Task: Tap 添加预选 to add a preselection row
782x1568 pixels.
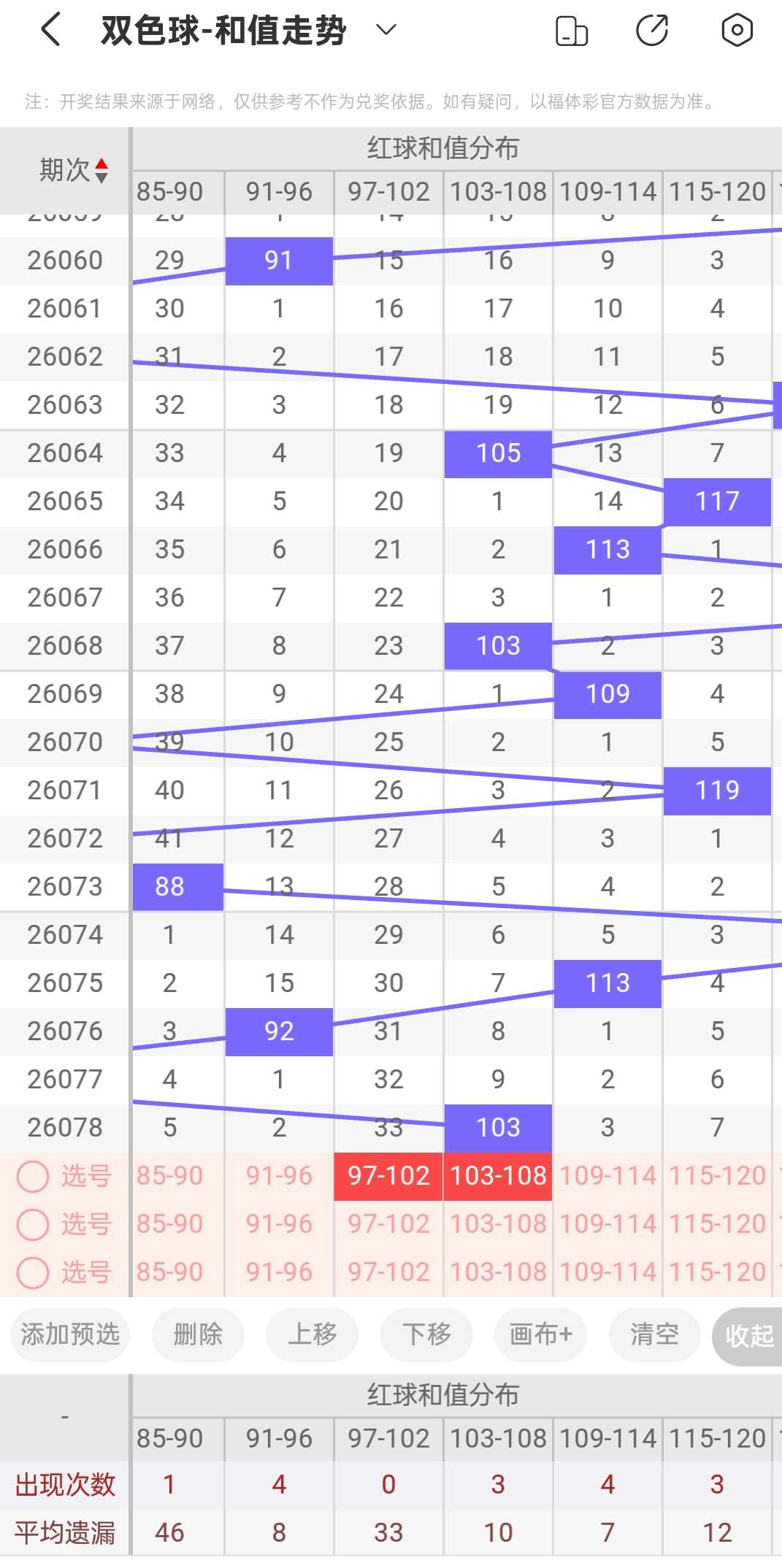Action: click(70, 1334)
